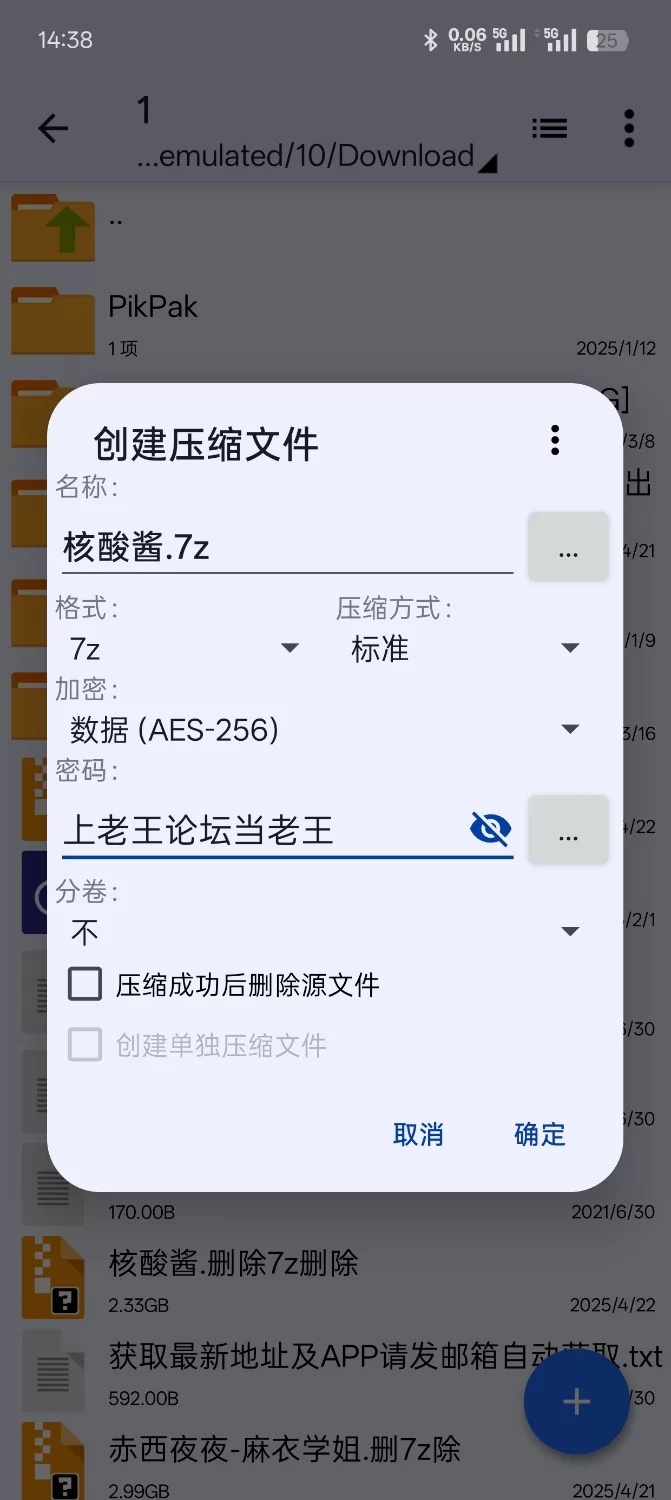Edit the archive name field 核酸酱.7z
The height and width of the screenshot is (1500, 671).
coord(288,547)
